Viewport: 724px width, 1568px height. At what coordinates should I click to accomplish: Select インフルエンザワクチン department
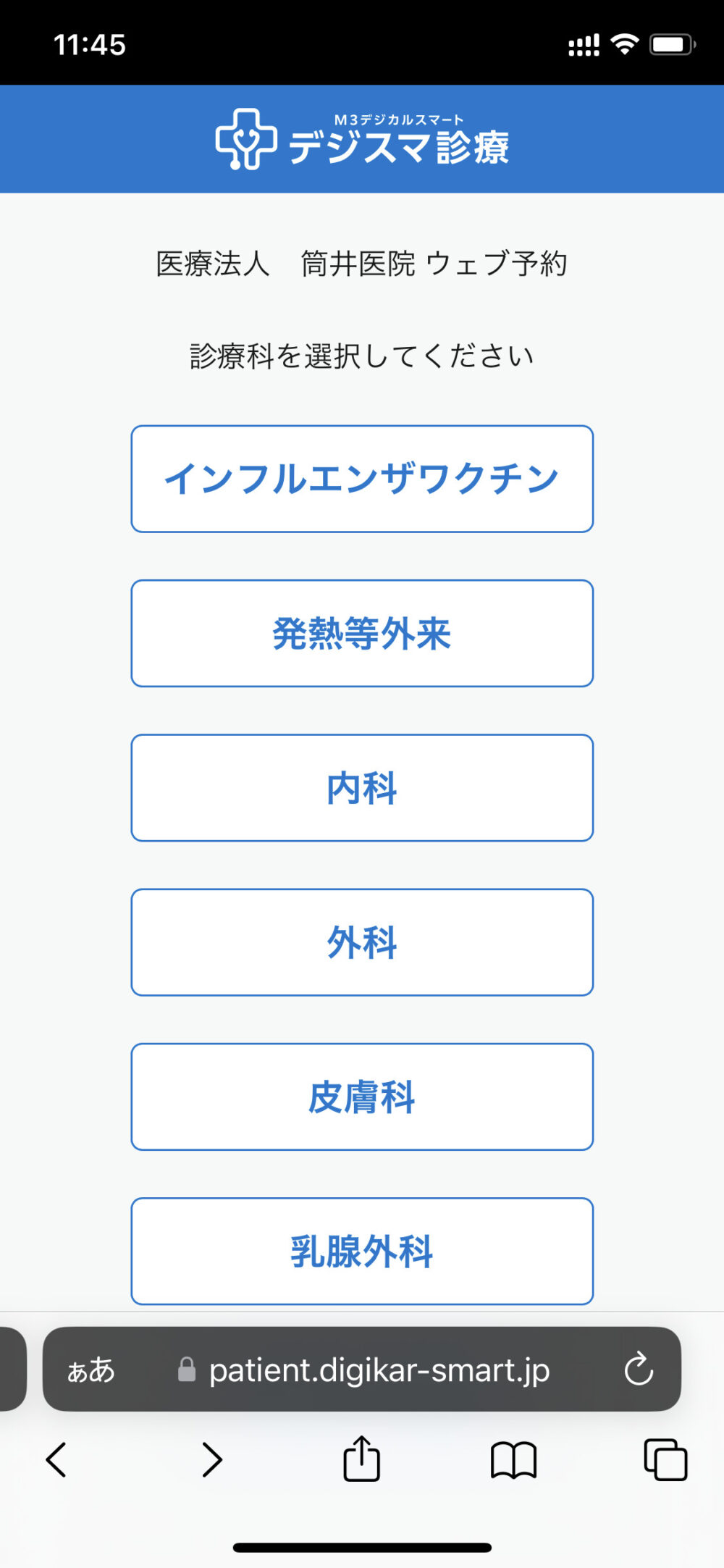[362, 479]
